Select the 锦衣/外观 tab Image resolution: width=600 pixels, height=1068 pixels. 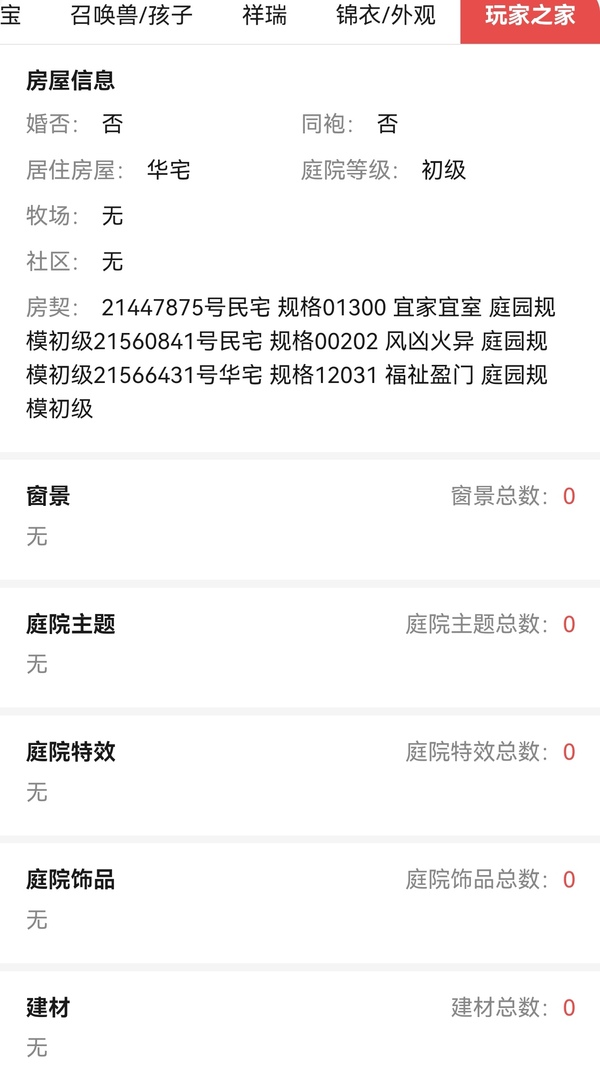(x=385, y=15)
